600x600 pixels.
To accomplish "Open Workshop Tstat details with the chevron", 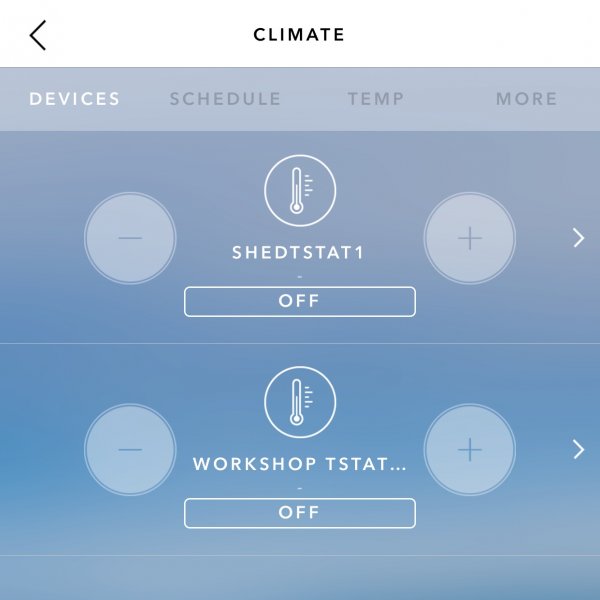I will coord(578,450).
